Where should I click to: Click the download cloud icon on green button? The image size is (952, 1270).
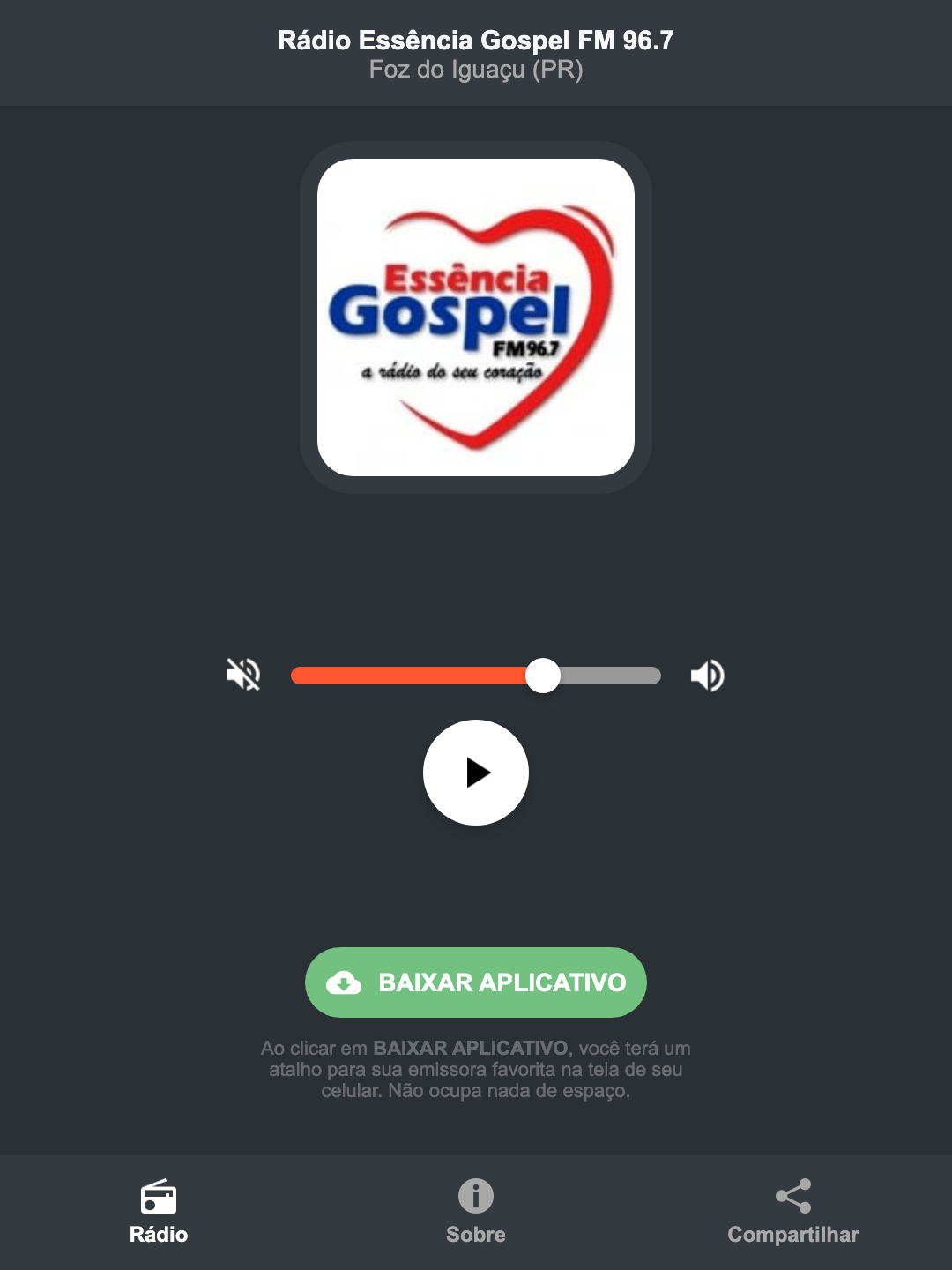click(345, 982)
